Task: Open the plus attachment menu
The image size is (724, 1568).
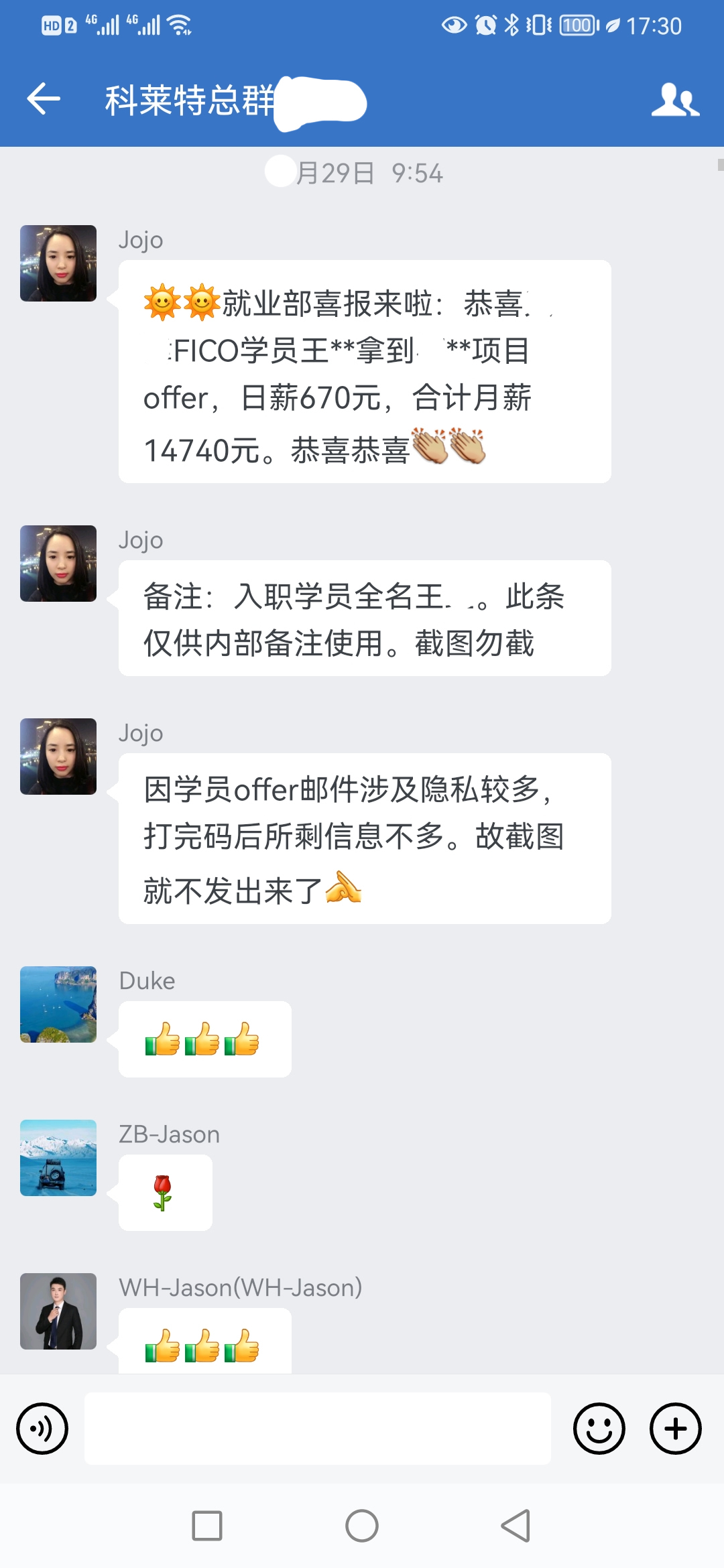Action: click(x=675, y=1429)
